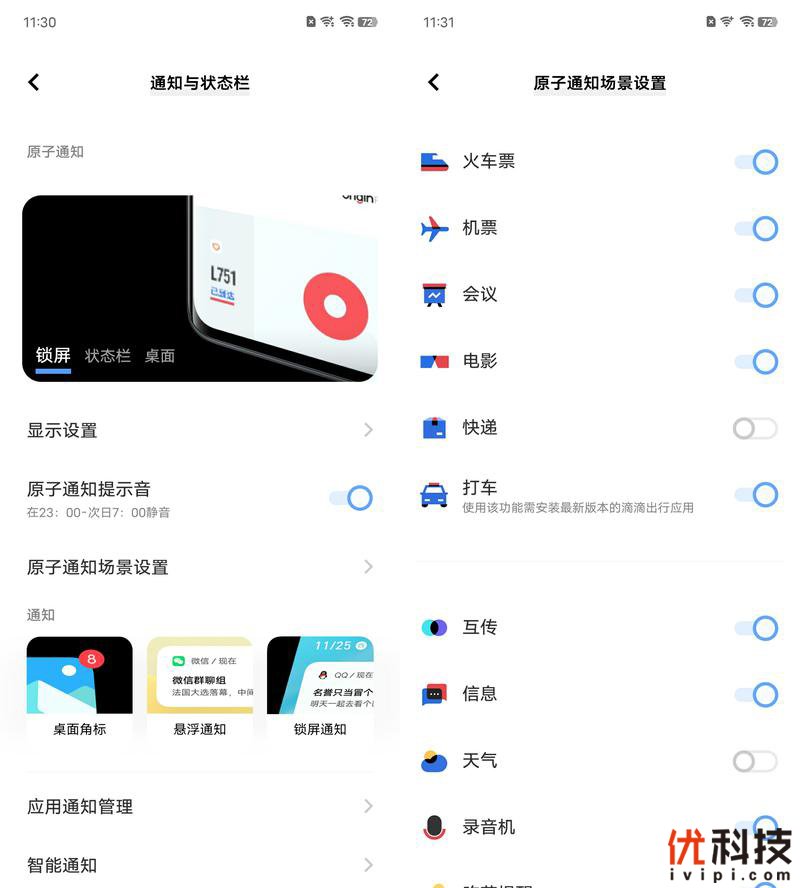The height and width of the screenshot is (888, 800).
Task: Go back from 通知与状态栏 page
Action: pos(34,82)
